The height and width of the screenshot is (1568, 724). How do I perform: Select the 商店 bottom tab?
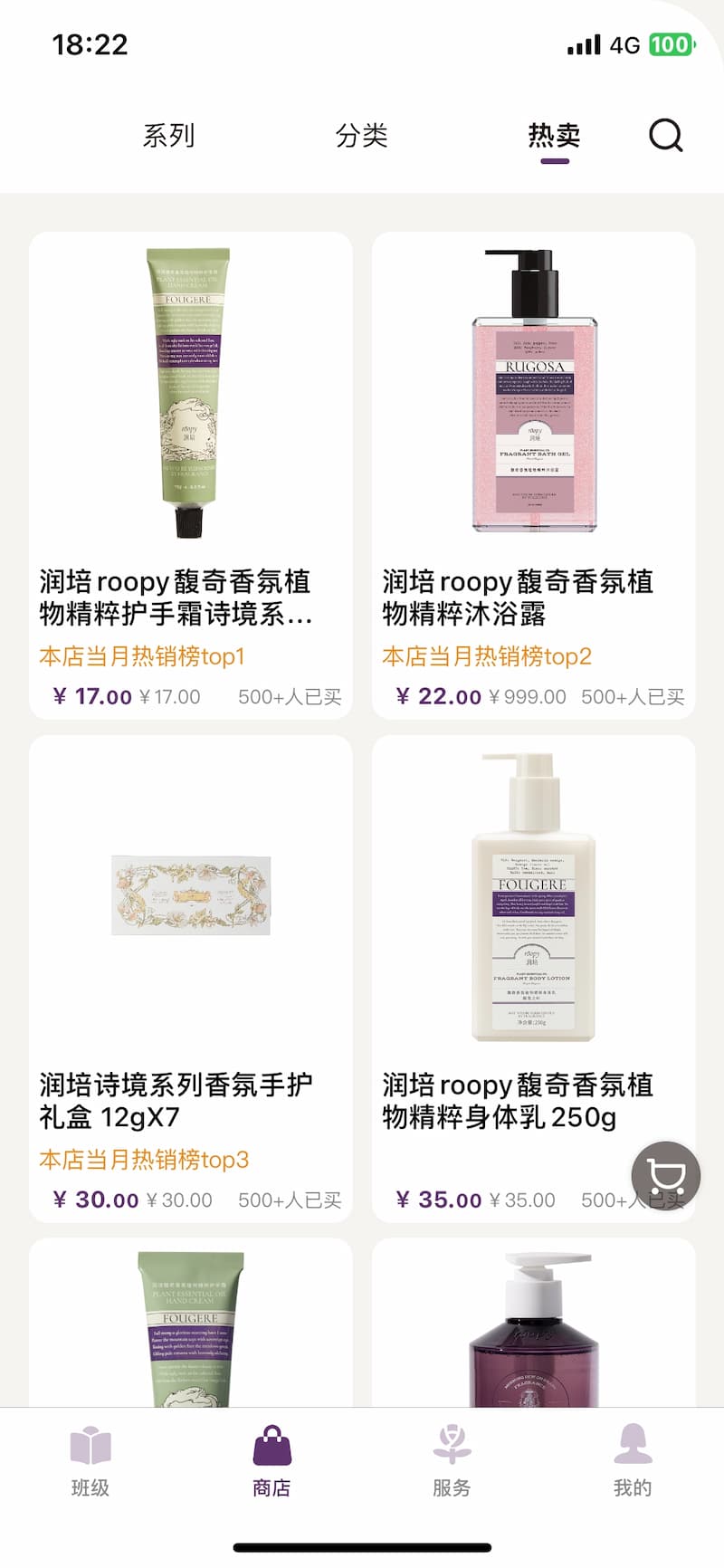click(271, 1461)
